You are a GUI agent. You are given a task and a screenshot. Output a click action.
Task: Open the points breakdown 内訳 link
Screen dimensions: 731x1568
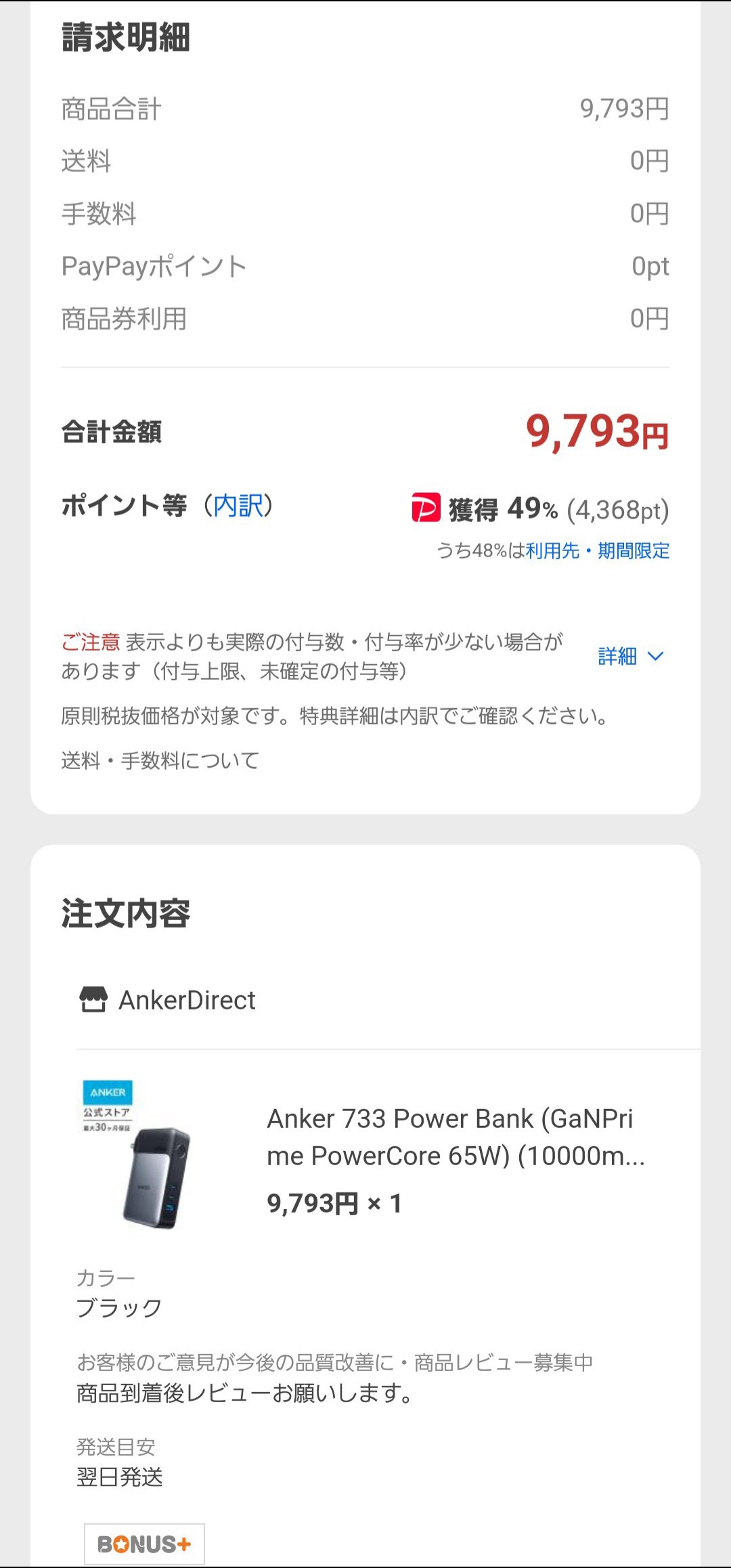(x=238, y=506)
